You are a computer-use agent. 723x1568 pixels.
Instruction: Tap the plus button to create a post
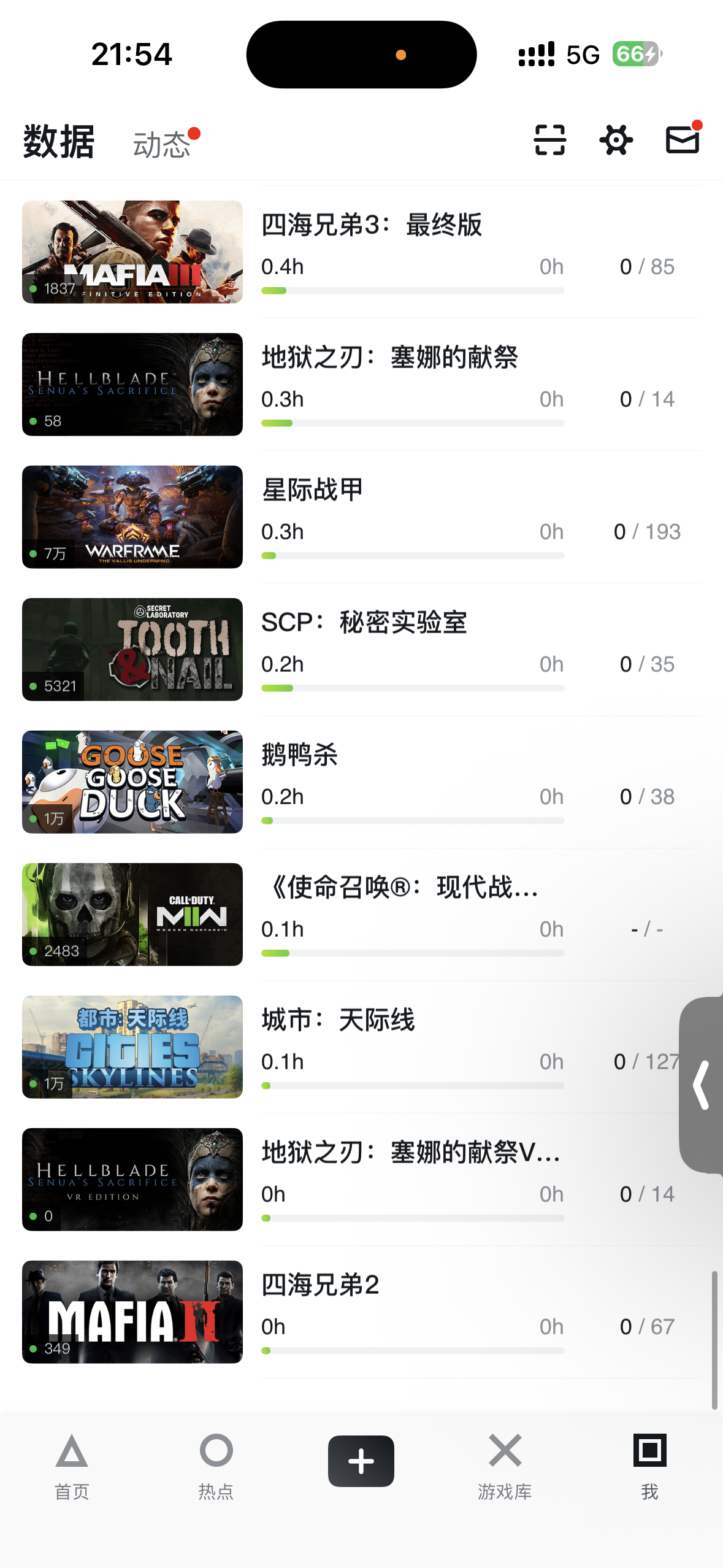pos(361,1461)
